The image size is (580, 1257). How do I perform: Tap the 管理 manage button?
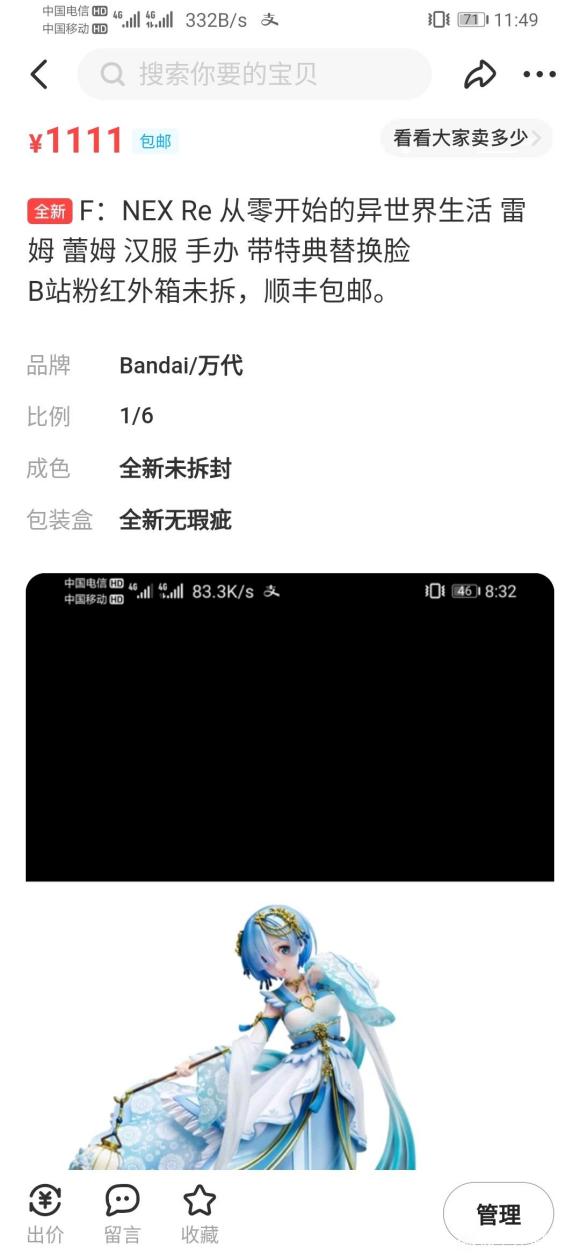pyautogui.click(x=498, y=1214)
